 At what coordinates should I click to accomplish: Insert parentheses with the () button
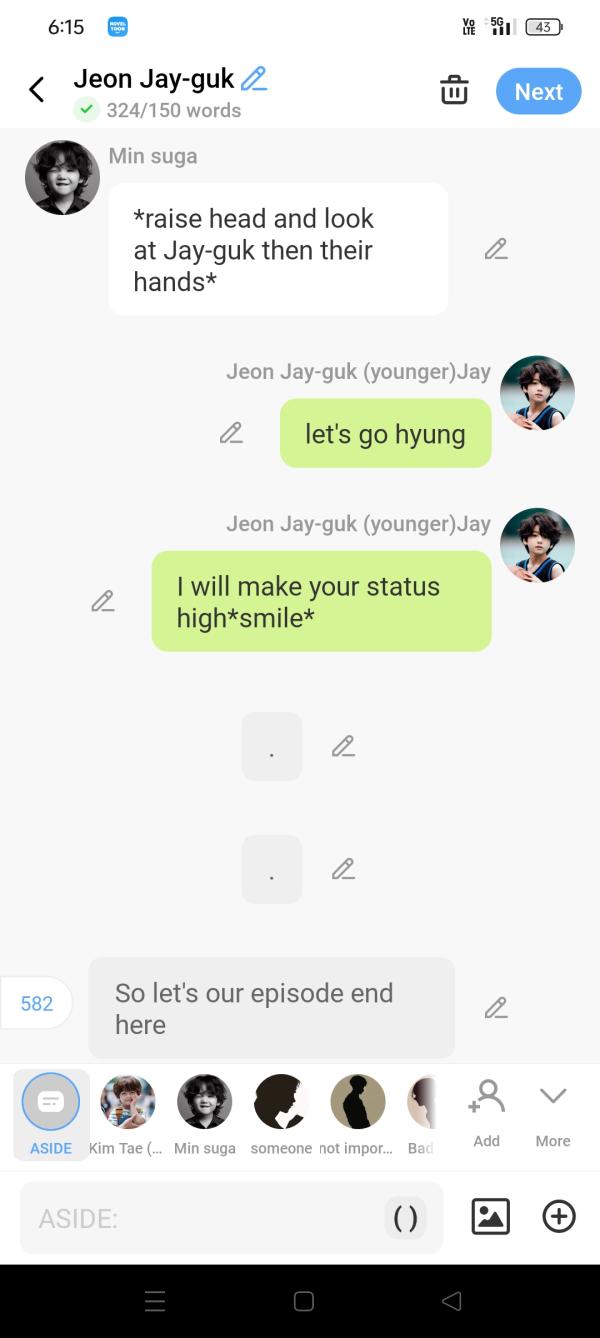pos(405,1217)
